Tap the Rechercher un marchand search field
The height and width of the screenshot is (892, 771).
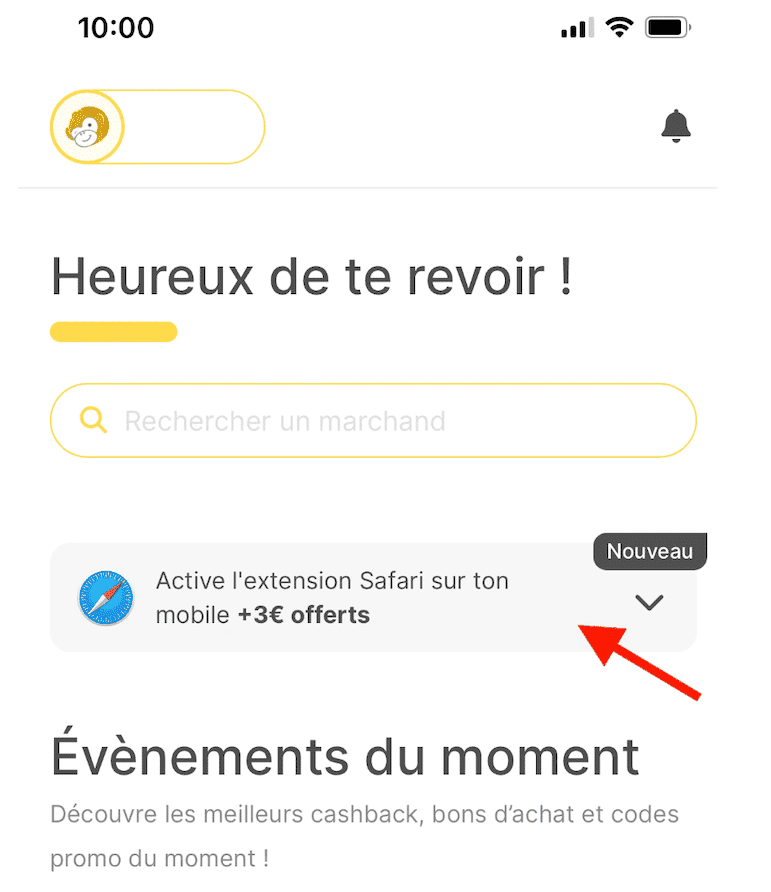[373, 421]
